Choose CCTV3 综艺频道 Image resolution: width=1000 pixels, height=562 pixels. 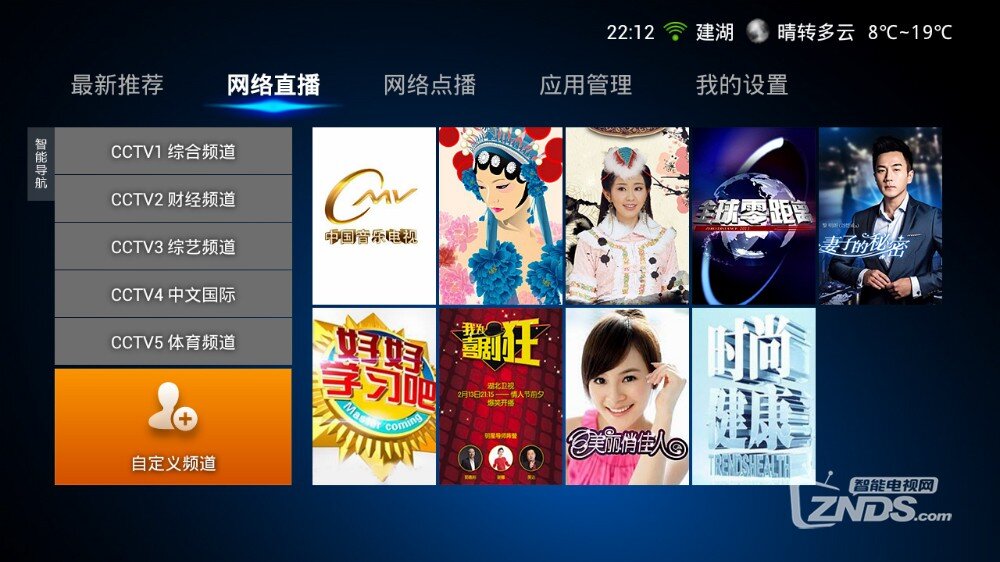(x=173, y=247)
